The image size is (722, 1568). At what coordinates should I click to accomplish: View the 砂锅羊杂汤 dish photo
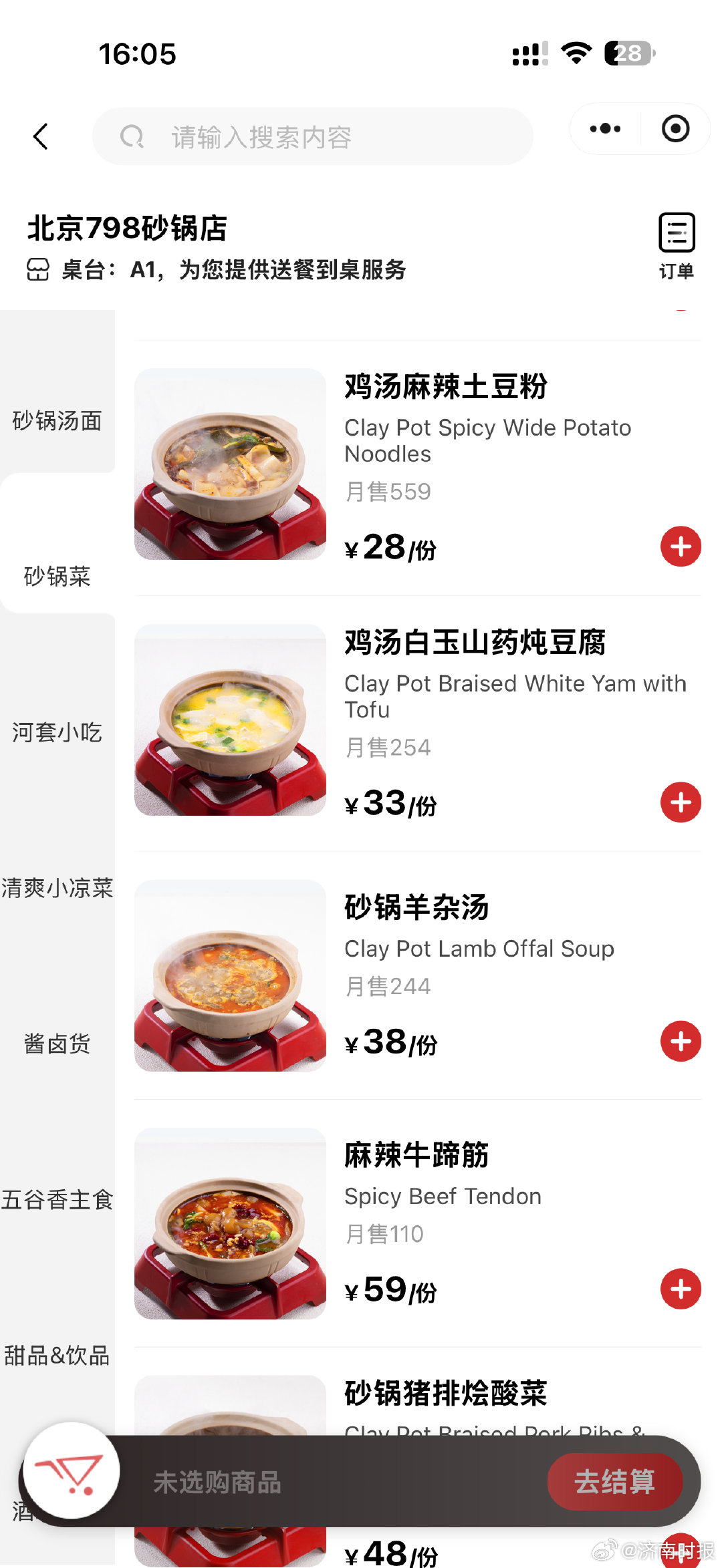click(230, 975)
